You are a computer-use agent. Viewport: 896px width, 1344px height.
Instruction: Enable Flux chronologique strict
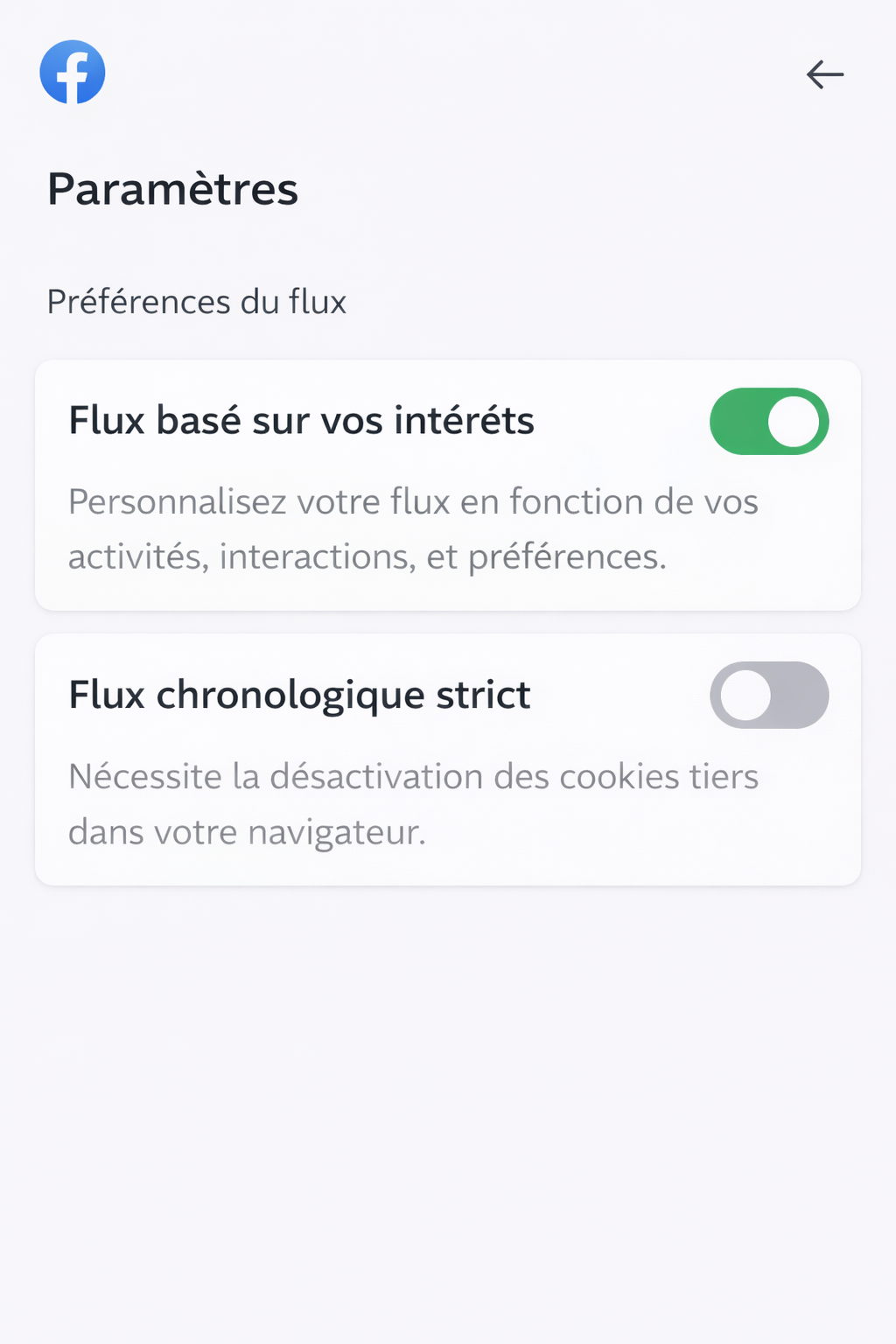pos(768,696)
